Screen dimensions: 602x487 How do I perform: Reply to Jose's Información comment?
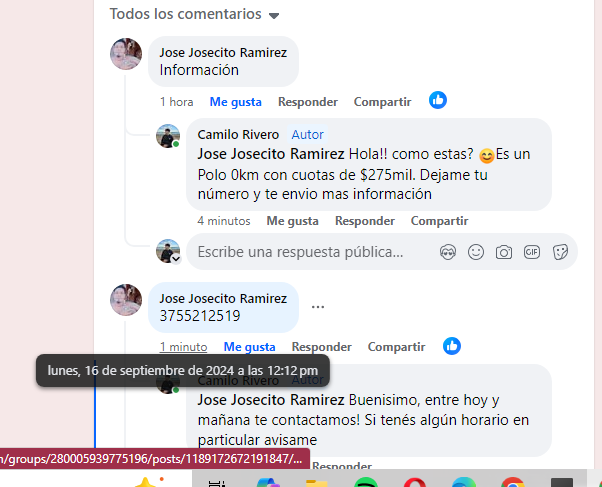307,102
